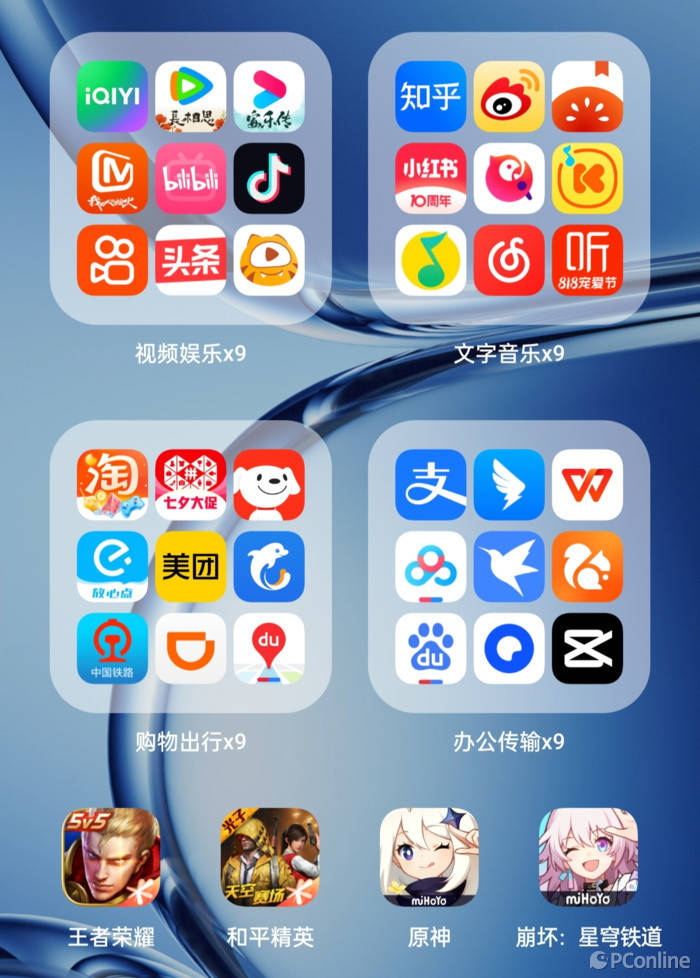Open the WPS Office app

tap(587, 485)
